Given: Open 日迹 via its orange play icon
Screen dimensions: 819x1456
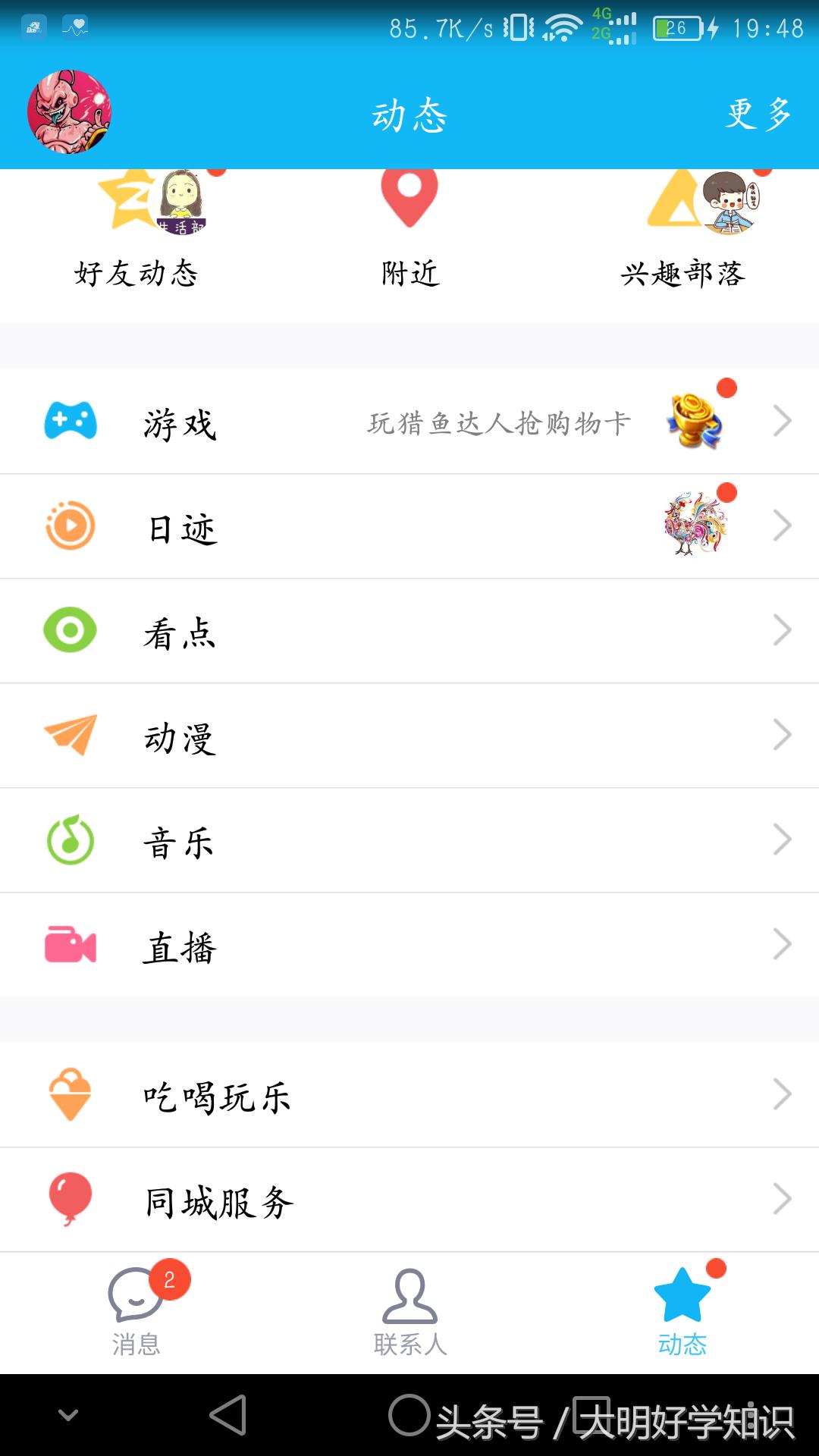Looking at the screenshot, I should 70,526.
